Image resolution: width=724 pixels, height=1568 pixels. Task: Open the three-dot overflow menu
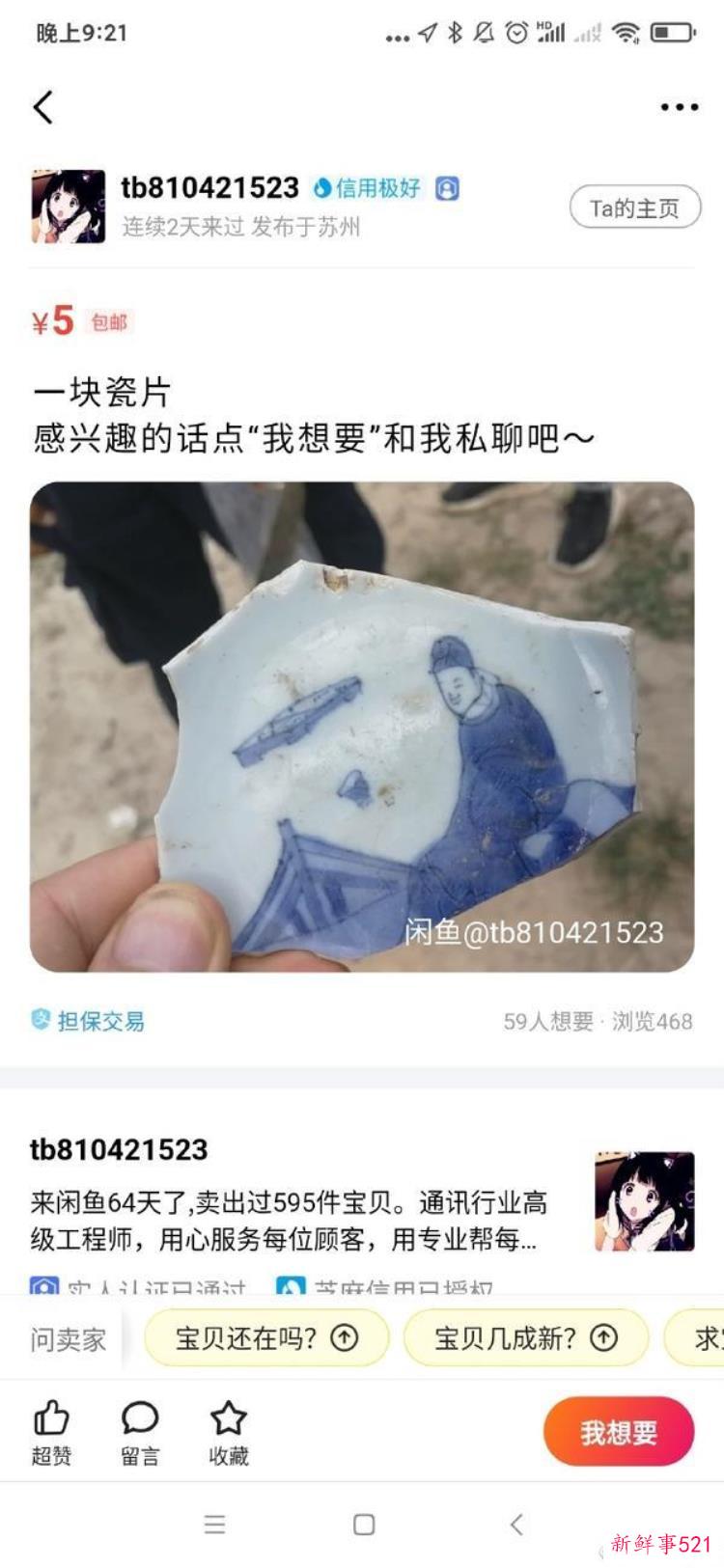pos(679,107)
